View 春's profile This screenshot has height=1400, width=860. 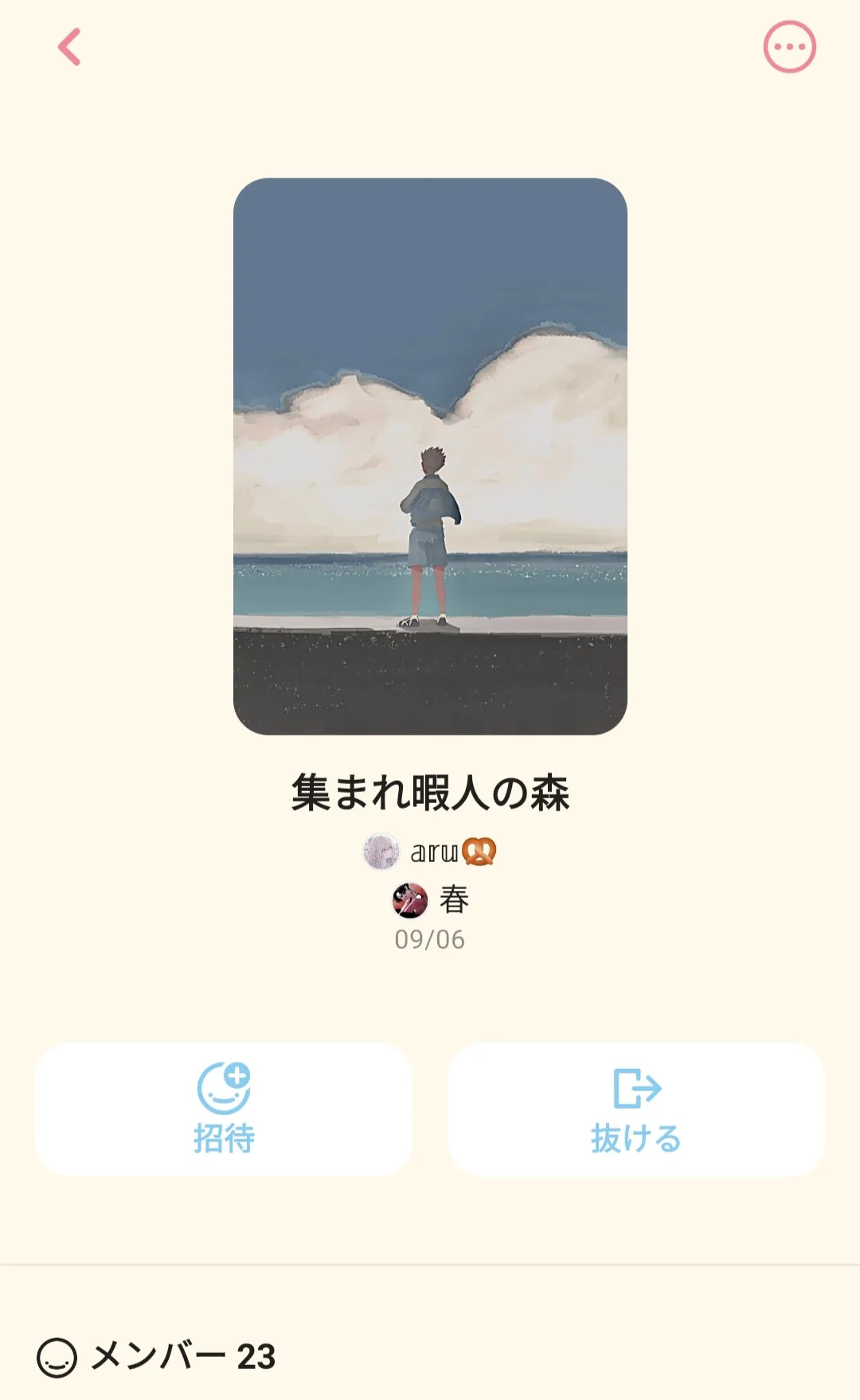(430, 900)
